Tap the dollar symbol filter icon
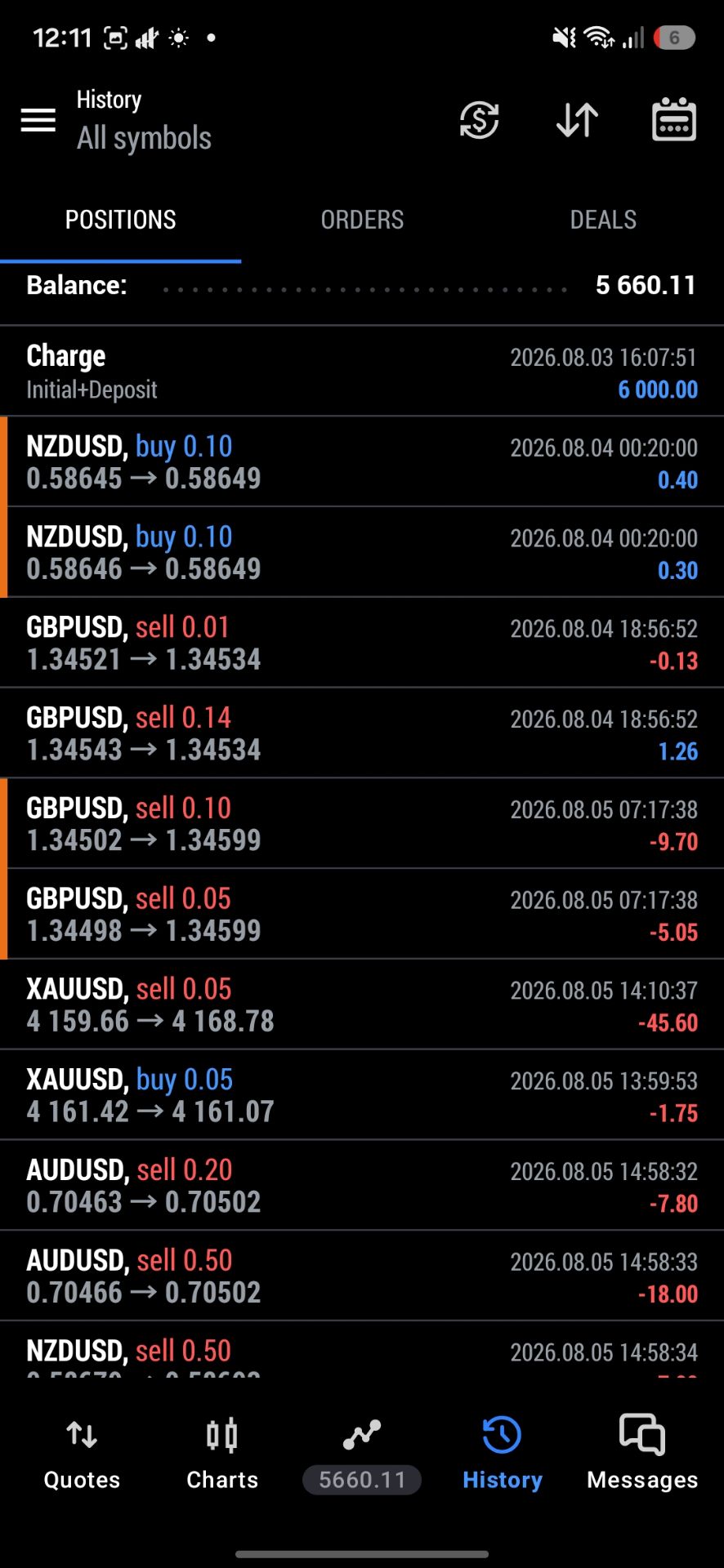 tap(480, 121)
